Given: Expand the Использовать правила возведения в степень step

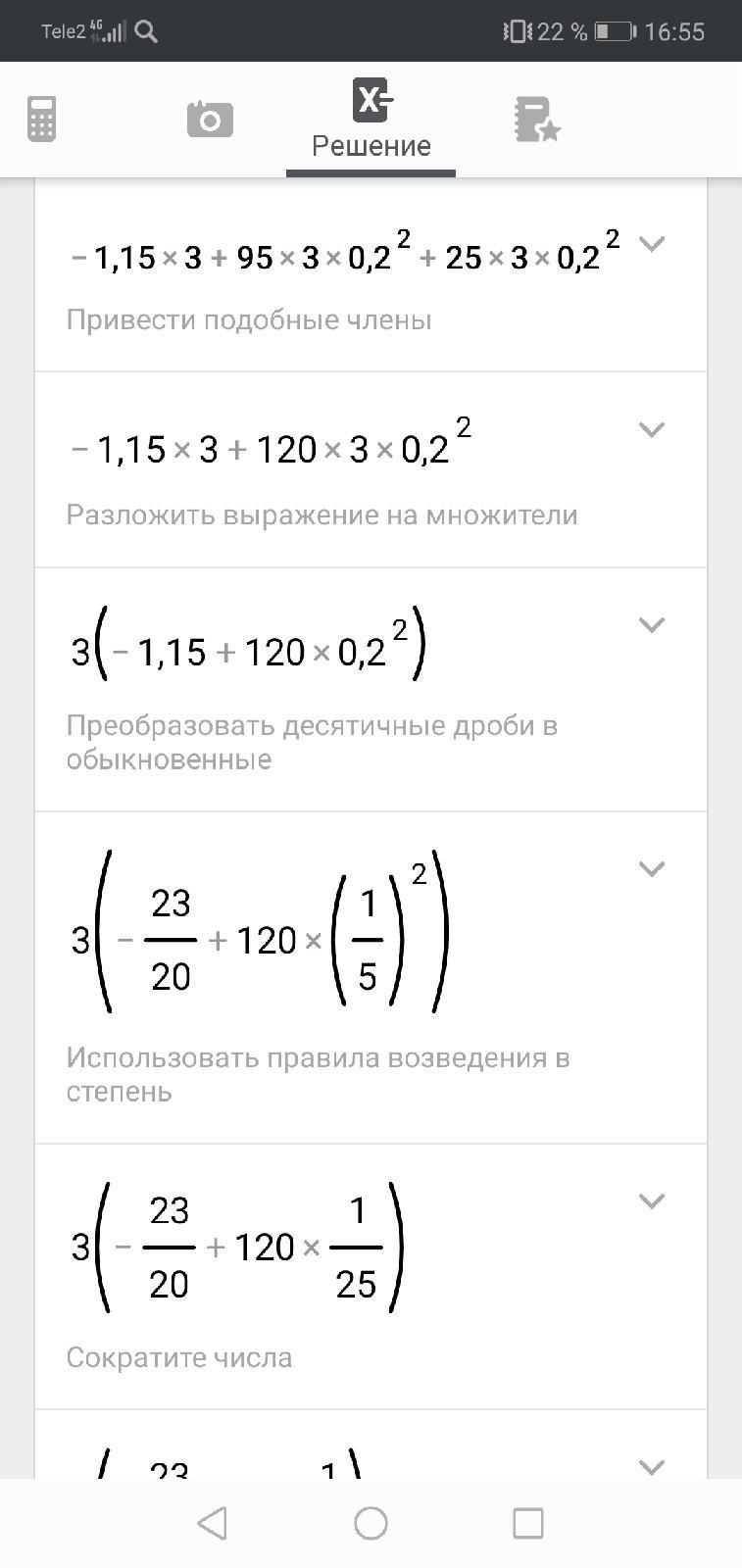Looking at the screenshot, I should [x=651, y=868].
